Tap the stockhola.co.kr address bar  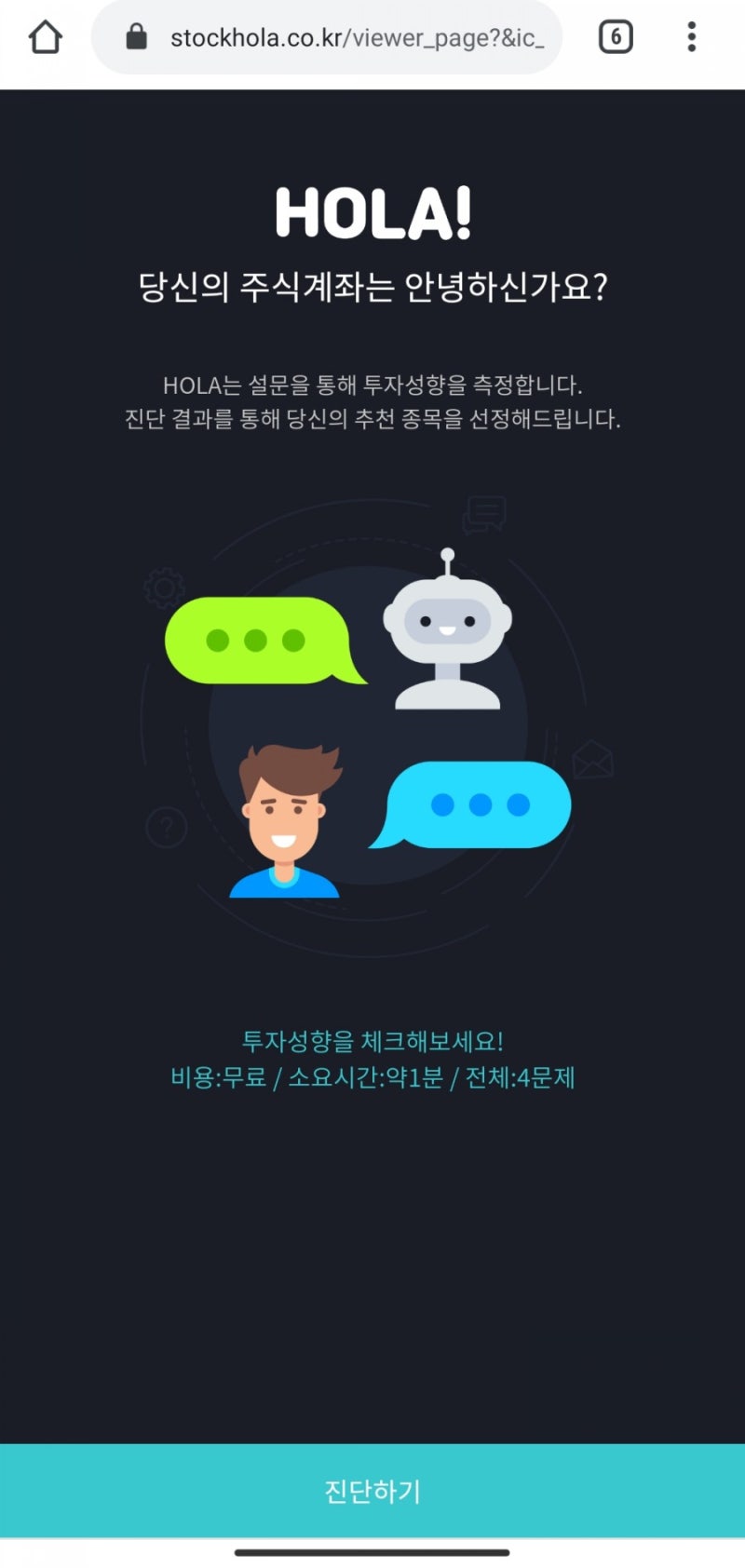click(x=354, y=37)
